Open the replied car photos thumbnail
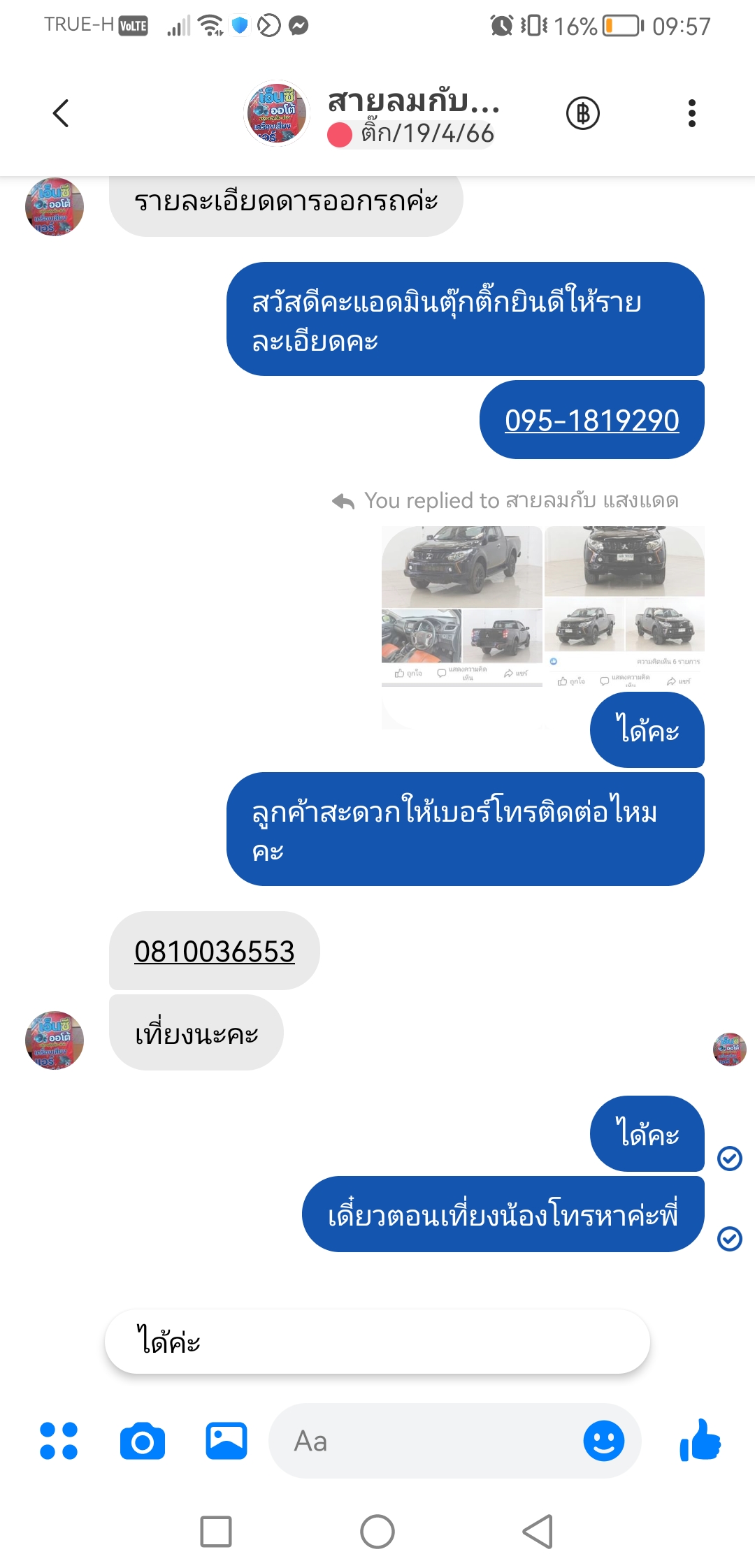This screenshot has width=755, height=1568. click(x=542, y=608)
